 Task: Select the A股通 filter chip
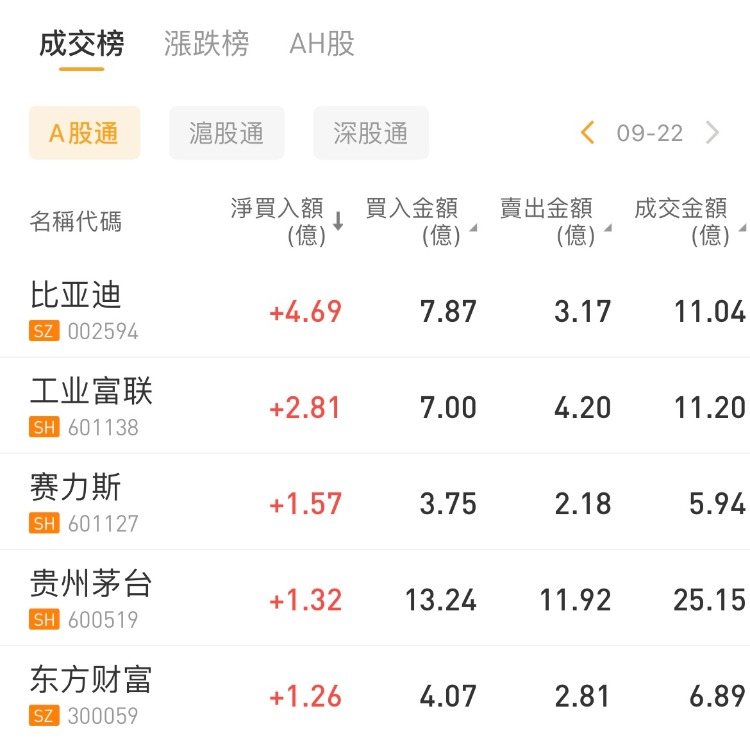coord(84,133)
